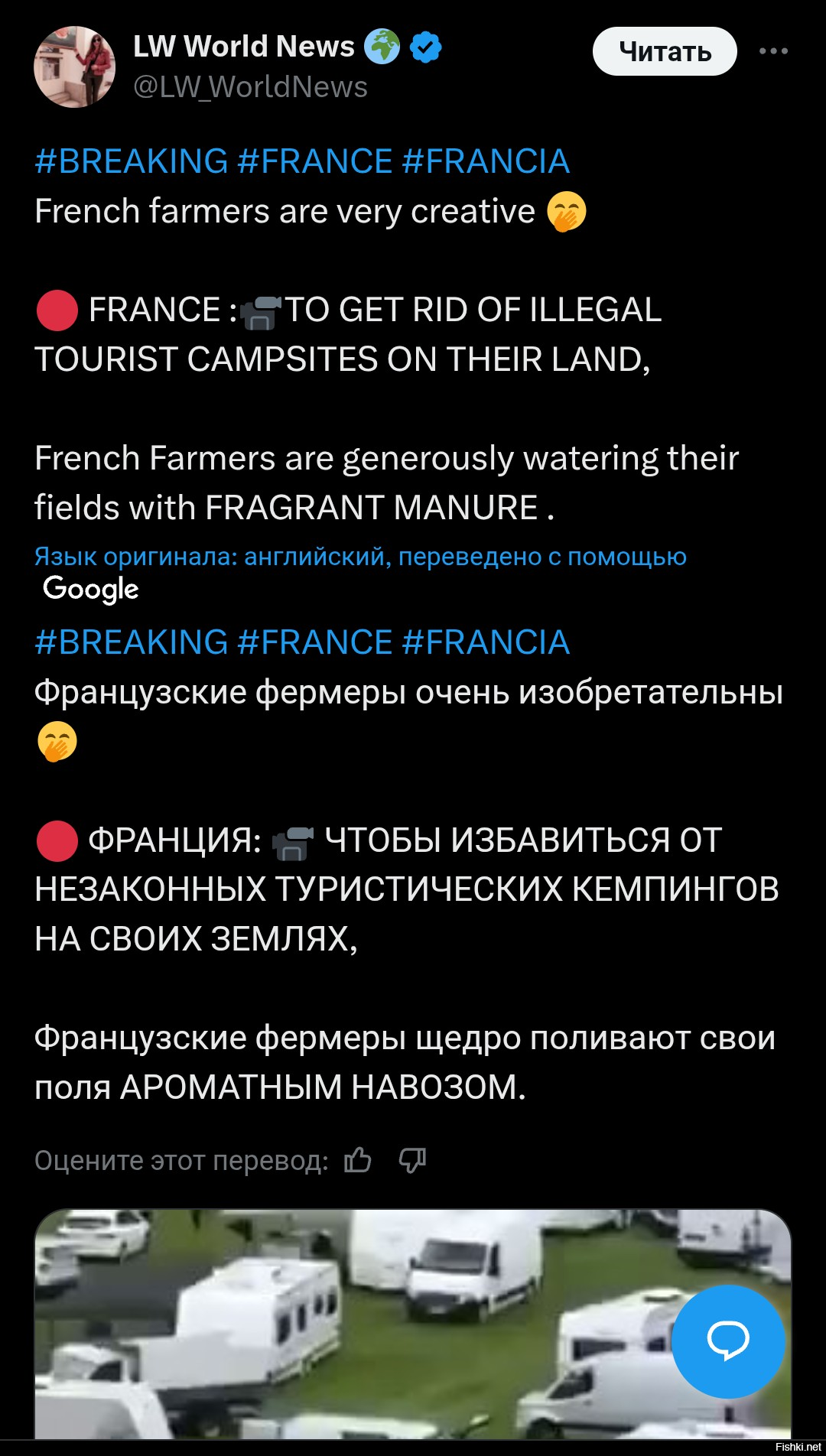Rate the translation with thumbs up

pos(357,1160)
